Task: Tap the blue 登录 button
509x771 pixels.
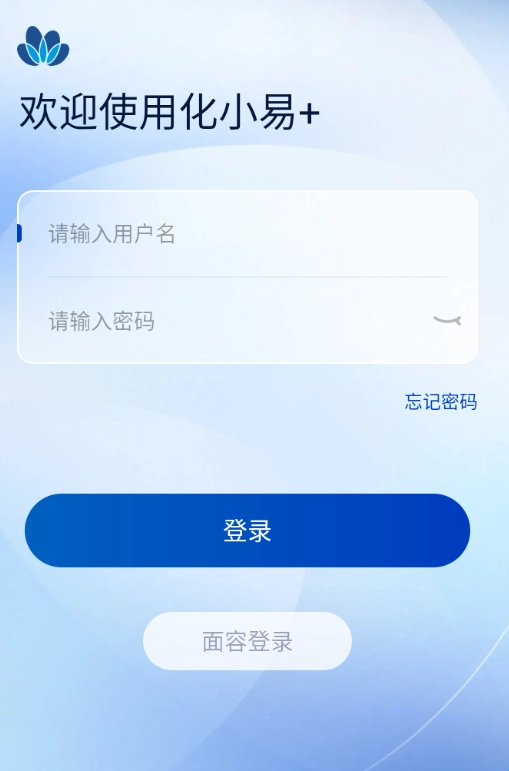Action: 247,531
